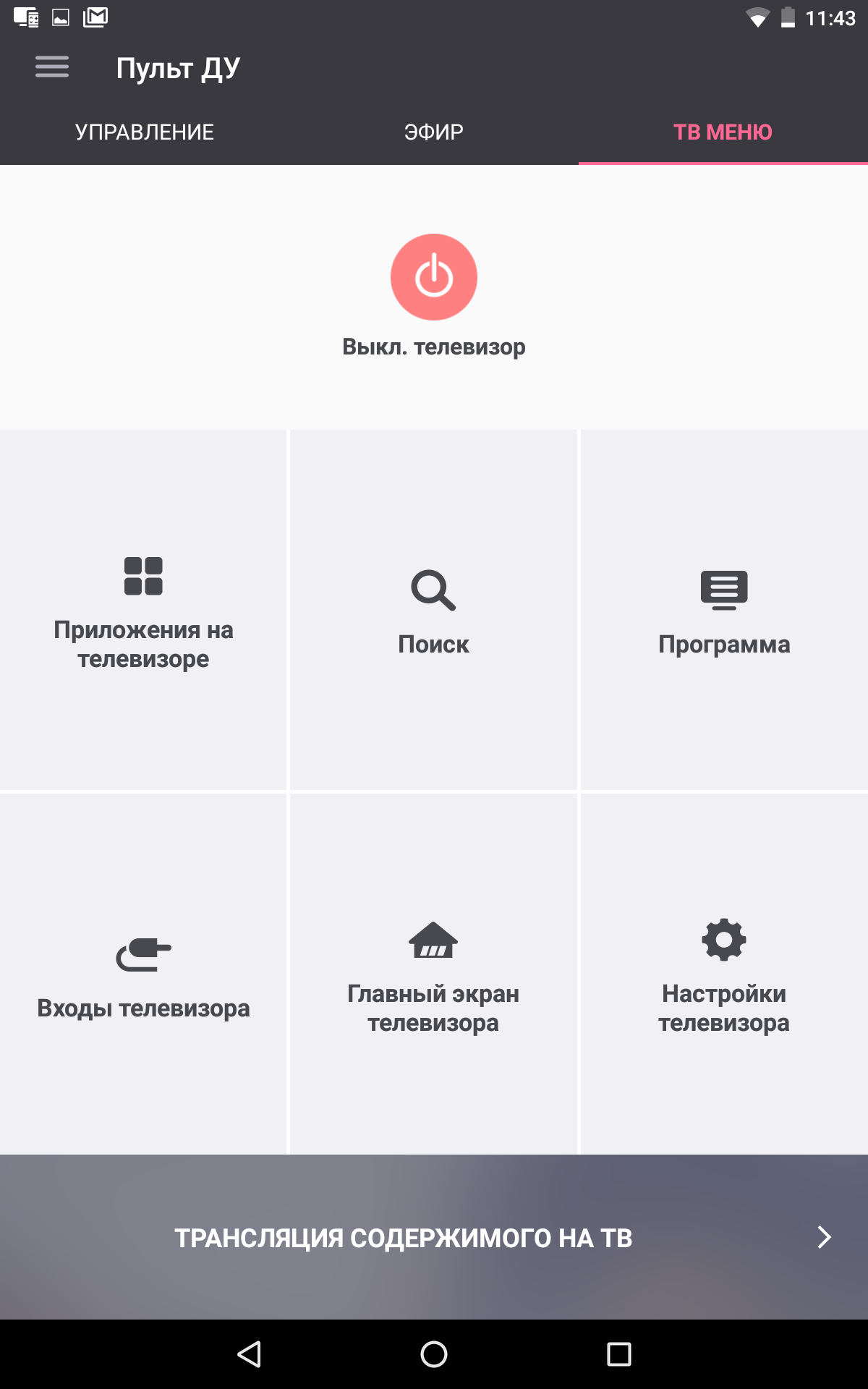Open Входы телевизора inputs

coord(143,974)
